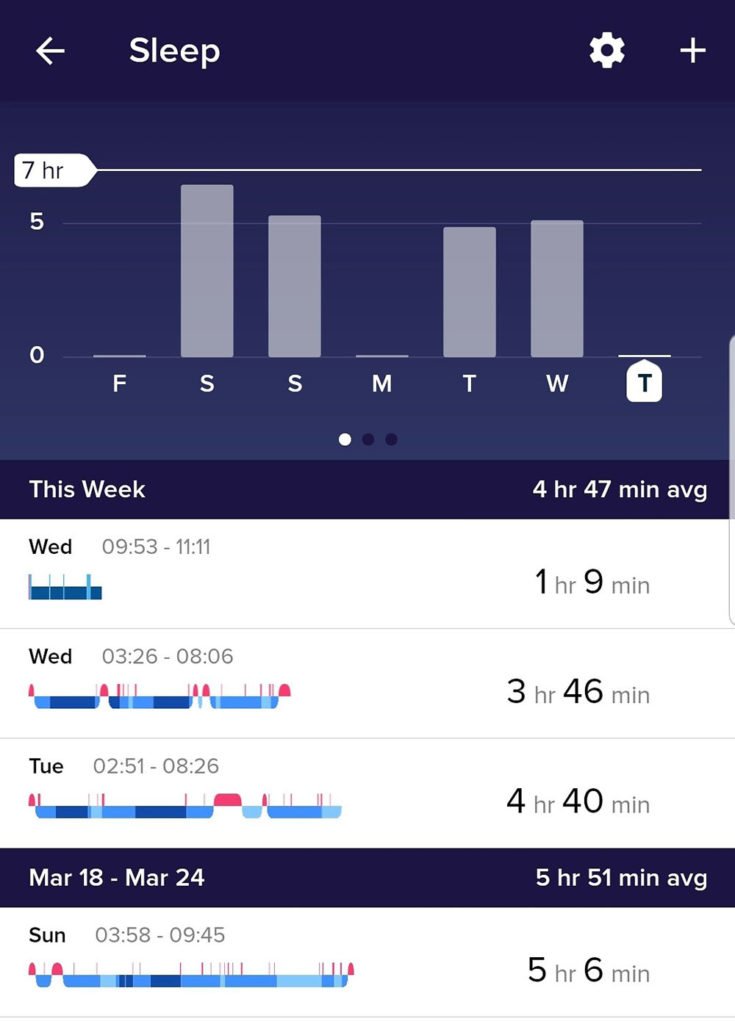Open Wed 03:26 - 08:06 sleep log
This screenshot has height=1024, width=735.
pos(367,683)
